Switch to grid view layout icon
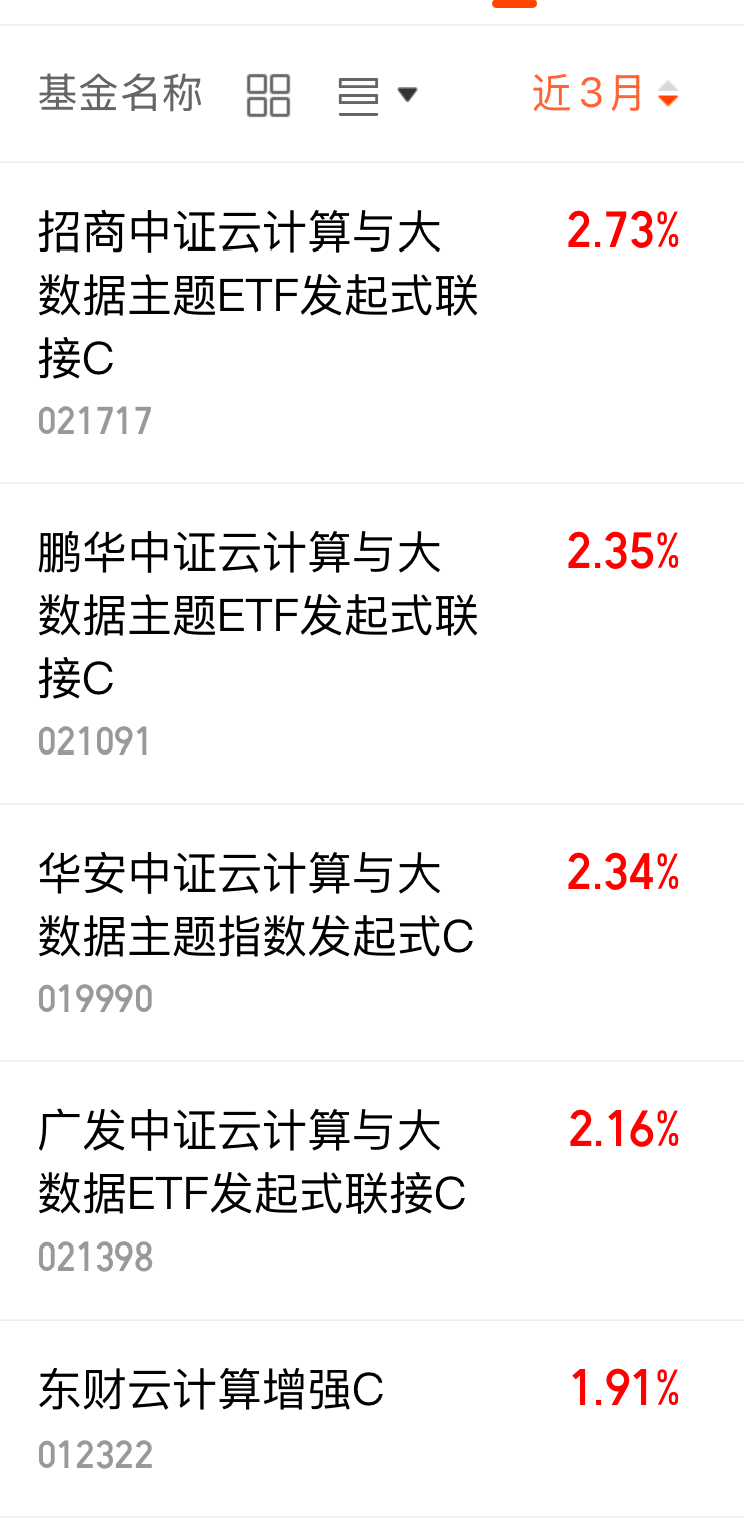The width and height of the screenshot is (744, 1519). tap(268, 95)
